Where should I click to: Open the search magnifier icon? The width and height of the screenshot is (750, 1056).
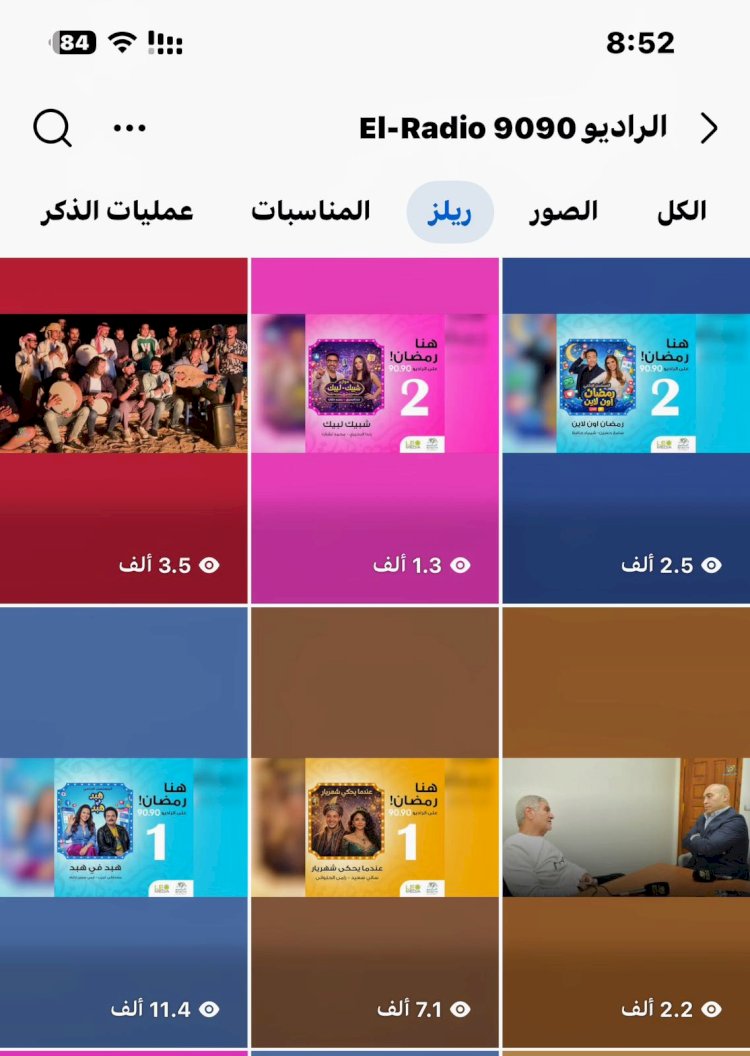click(52, 128)
